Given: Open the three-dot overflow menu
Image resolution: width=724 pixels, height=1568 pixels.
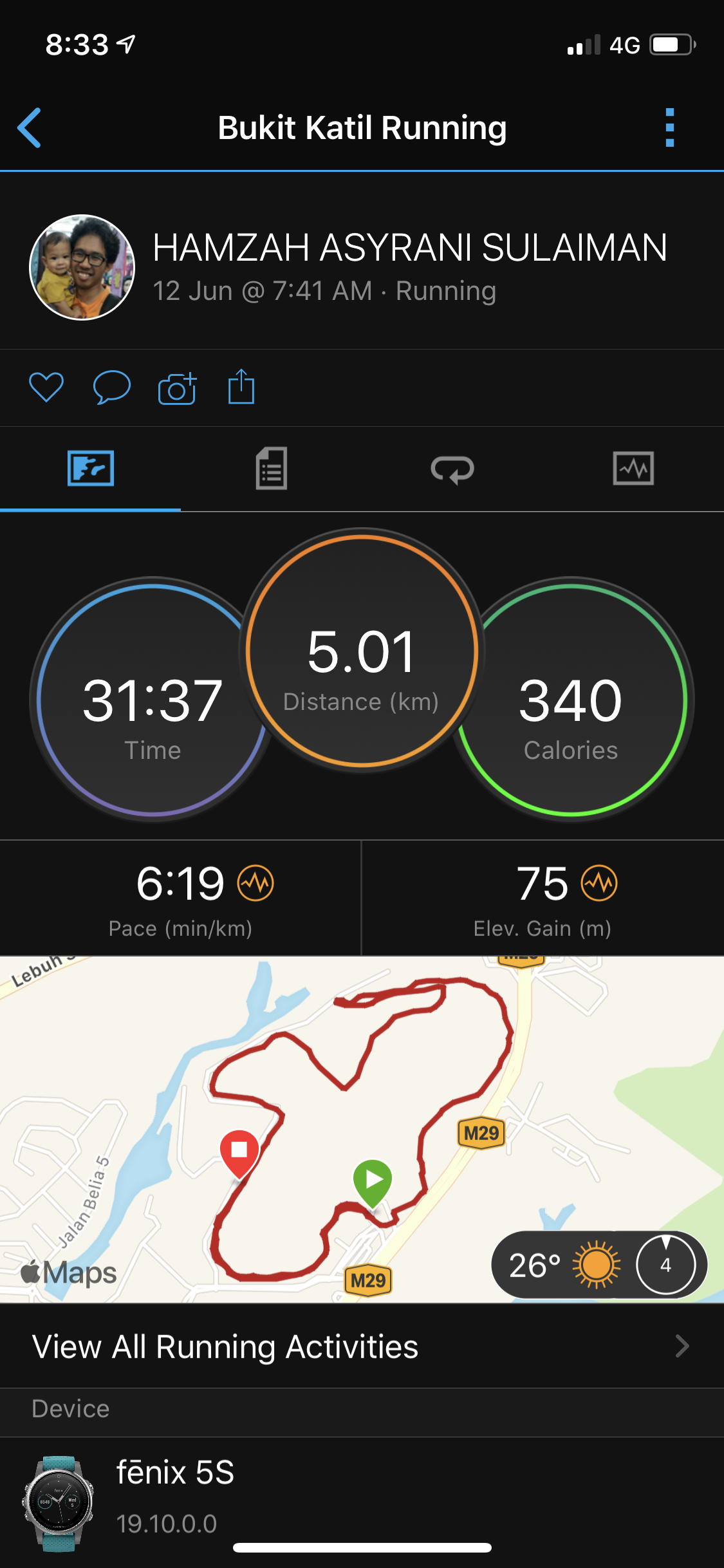Looking at the screenshot, I should pyautogui.click(x=669, y=127).
